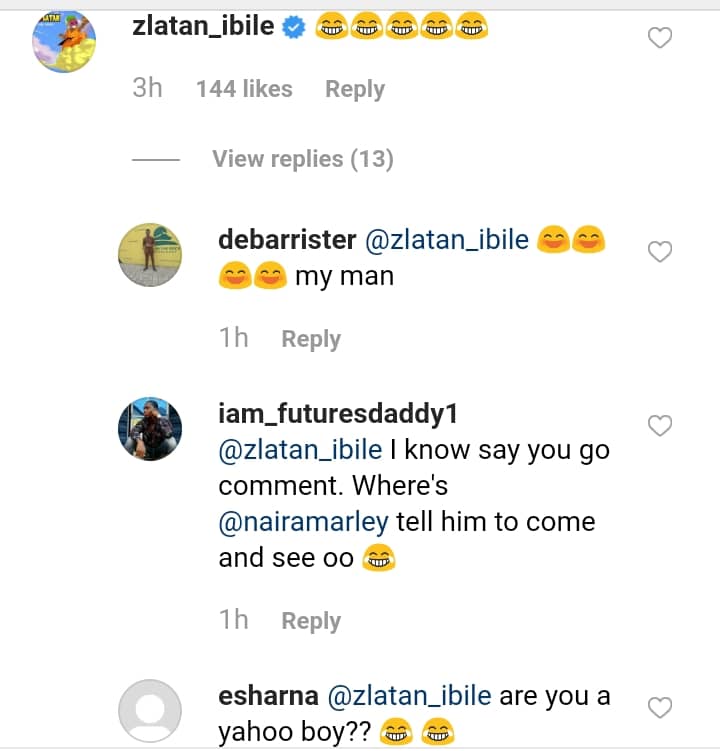Reply to iam_futuresdaddy1's comment
The height and width of the screenshot is (751, 720).
pyautogui.click(x=311, y=621)
